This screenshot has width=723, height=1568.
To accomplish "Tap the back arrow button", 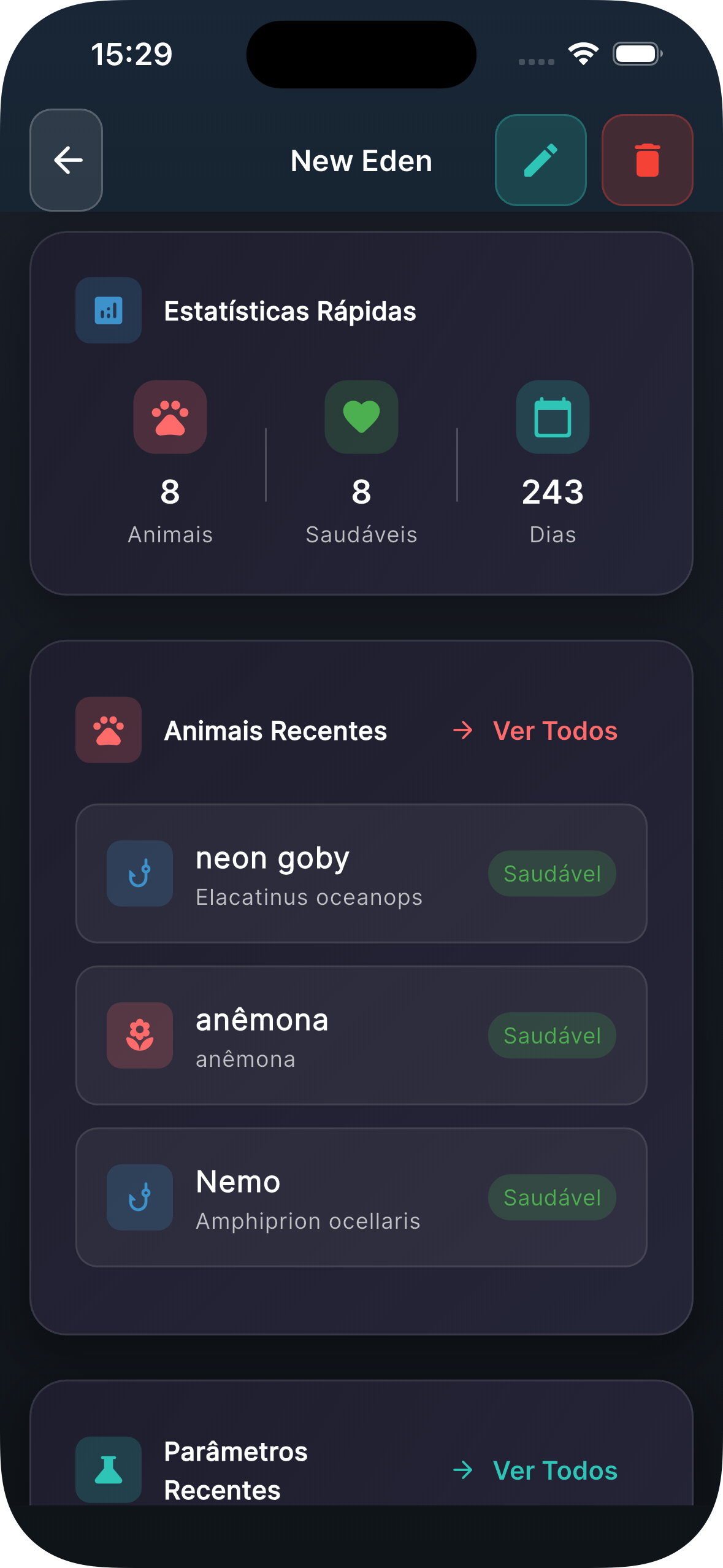I will (66, 160).
